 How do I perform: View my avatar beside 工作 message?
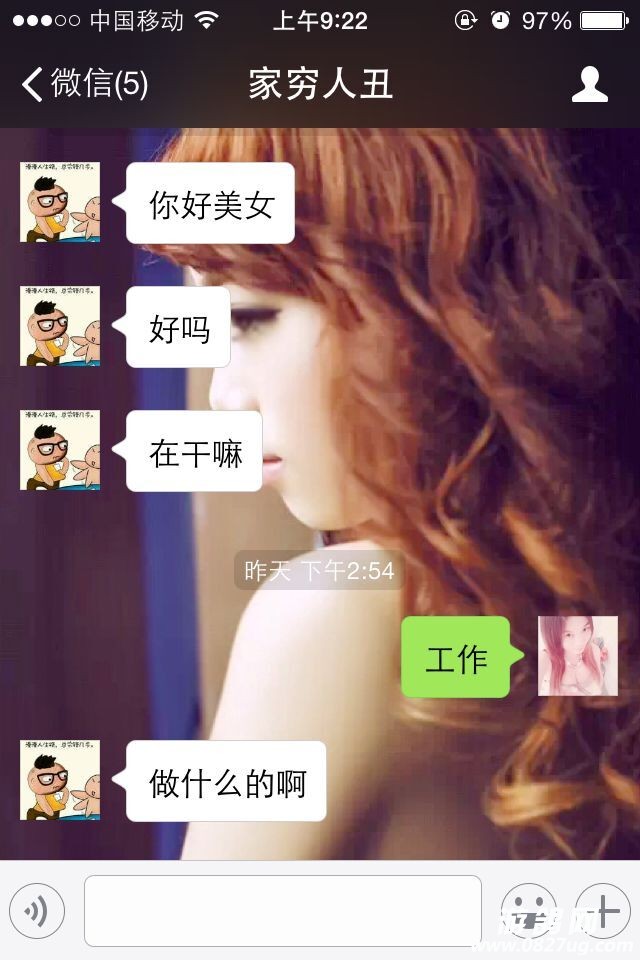pyautogui.click(x=578, y=656)
